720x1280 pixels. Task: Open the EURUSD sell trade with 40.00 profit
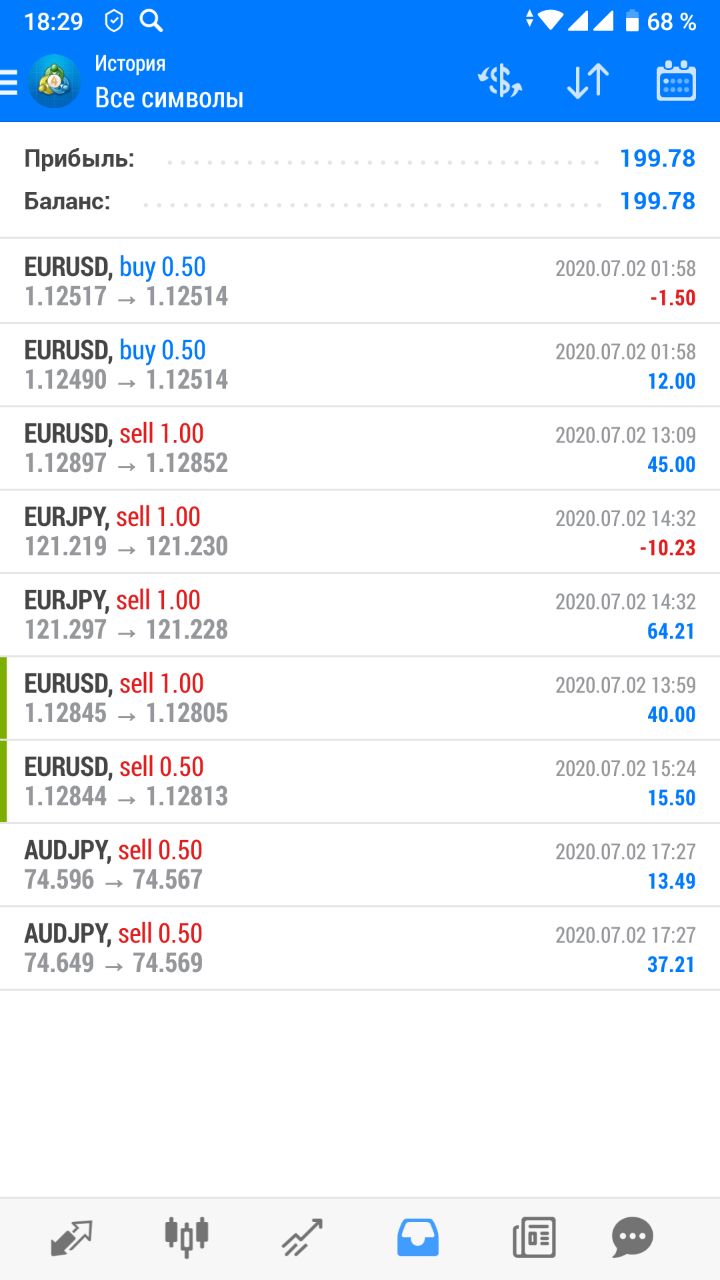pyautogui.click(x=360, y=698)
